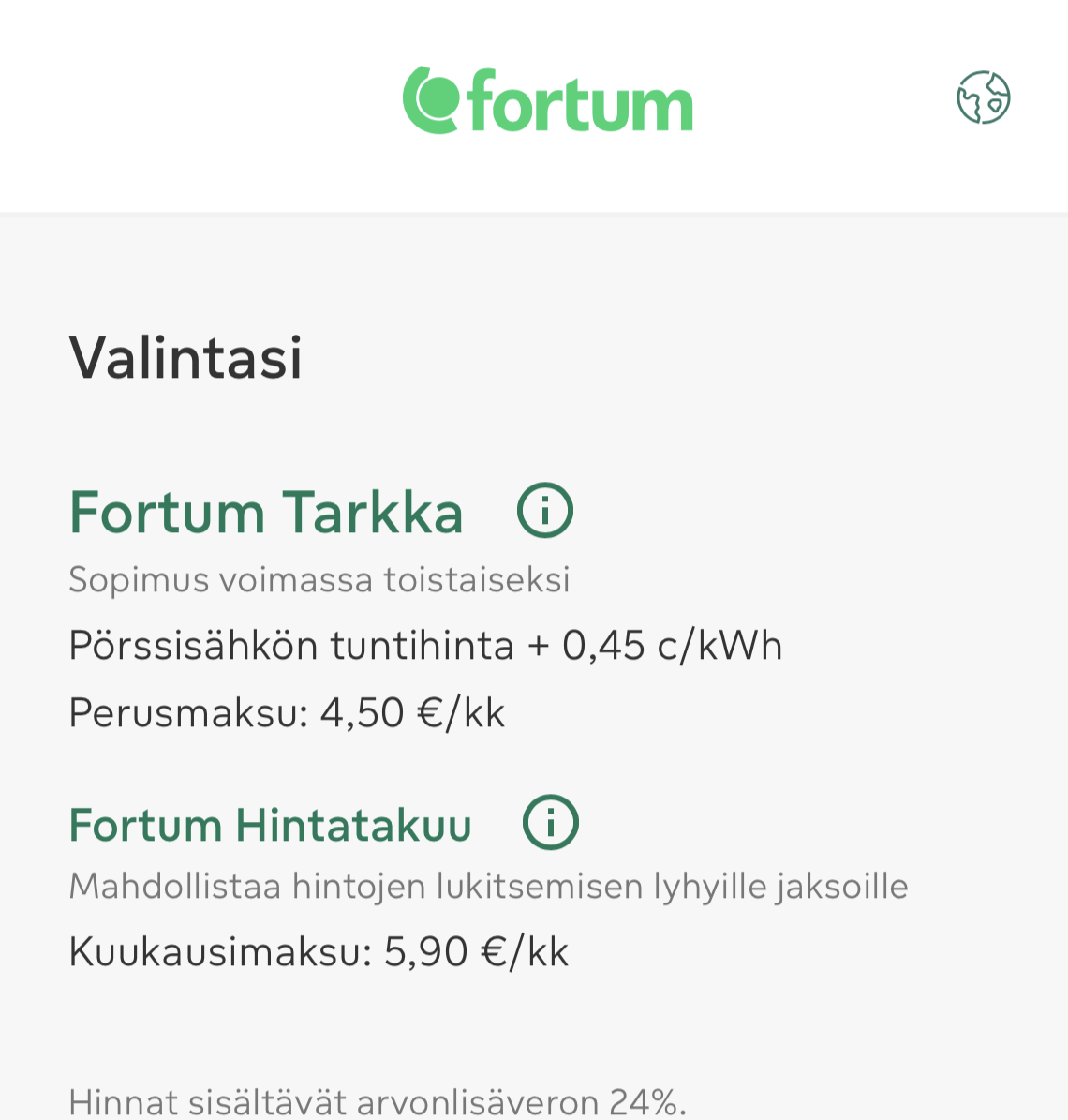Viewport: 1068px width, 1120px height.
Task: Open the globe language selector
Action: (983, 97)
